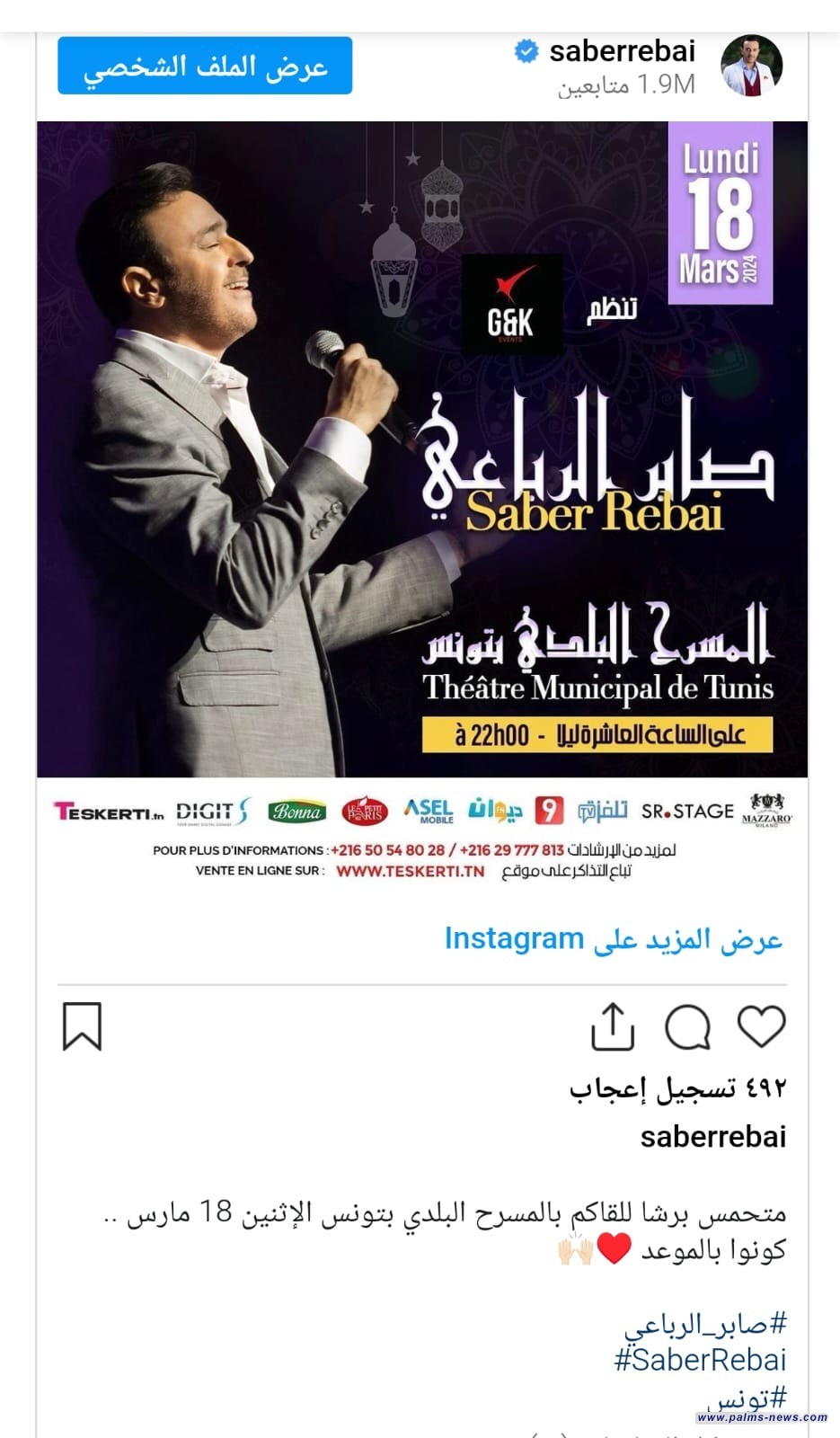
Task: Tap the blue عرض الملف الشخصي button
Action: (205, 66)
